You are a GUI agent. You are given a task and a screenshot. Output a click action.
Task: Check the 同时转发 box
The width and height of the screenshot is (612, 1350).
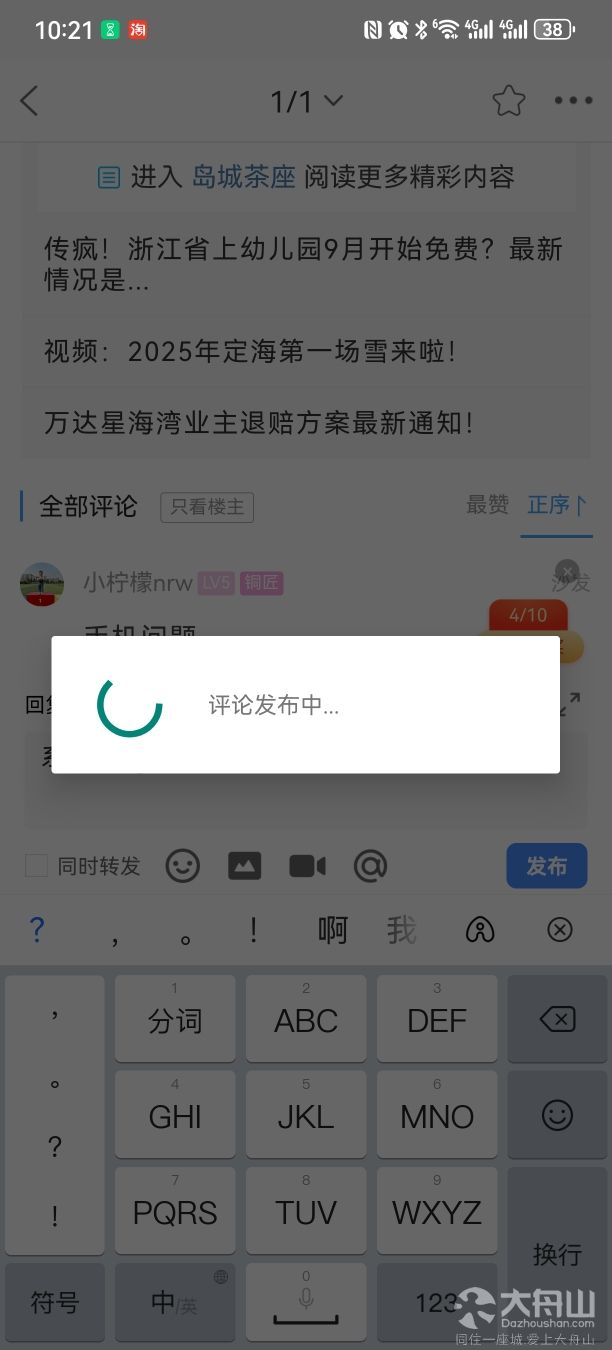click(37, 866)
